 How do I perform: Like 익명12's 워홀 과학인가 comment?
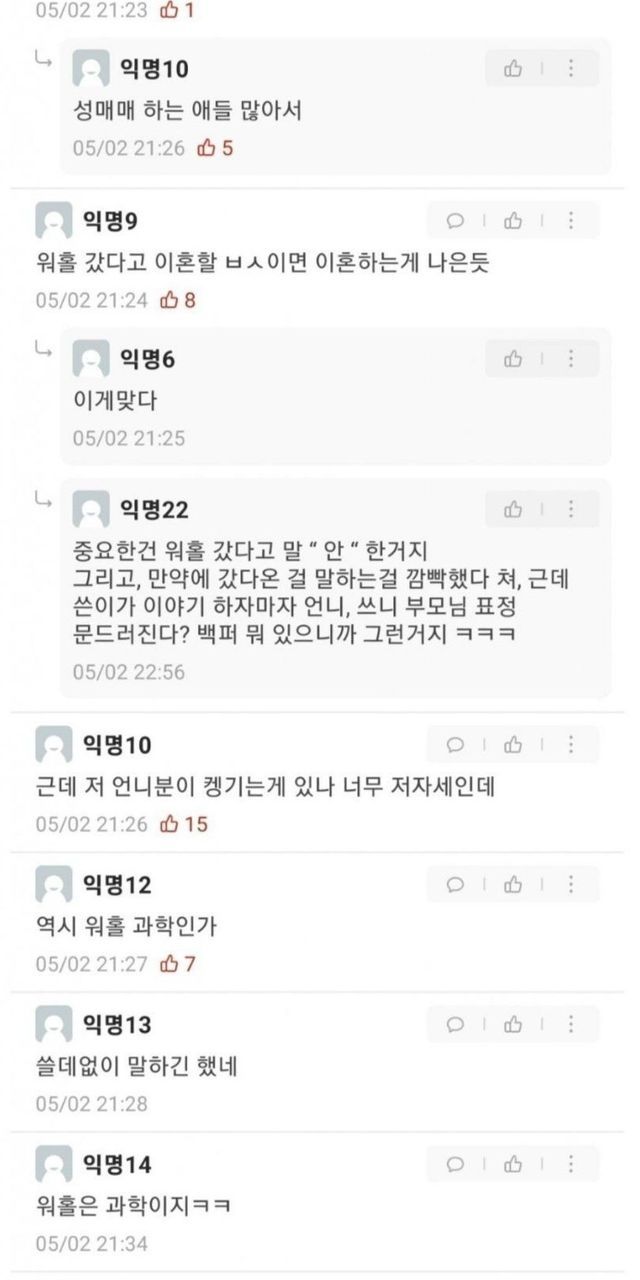point(513,884)
